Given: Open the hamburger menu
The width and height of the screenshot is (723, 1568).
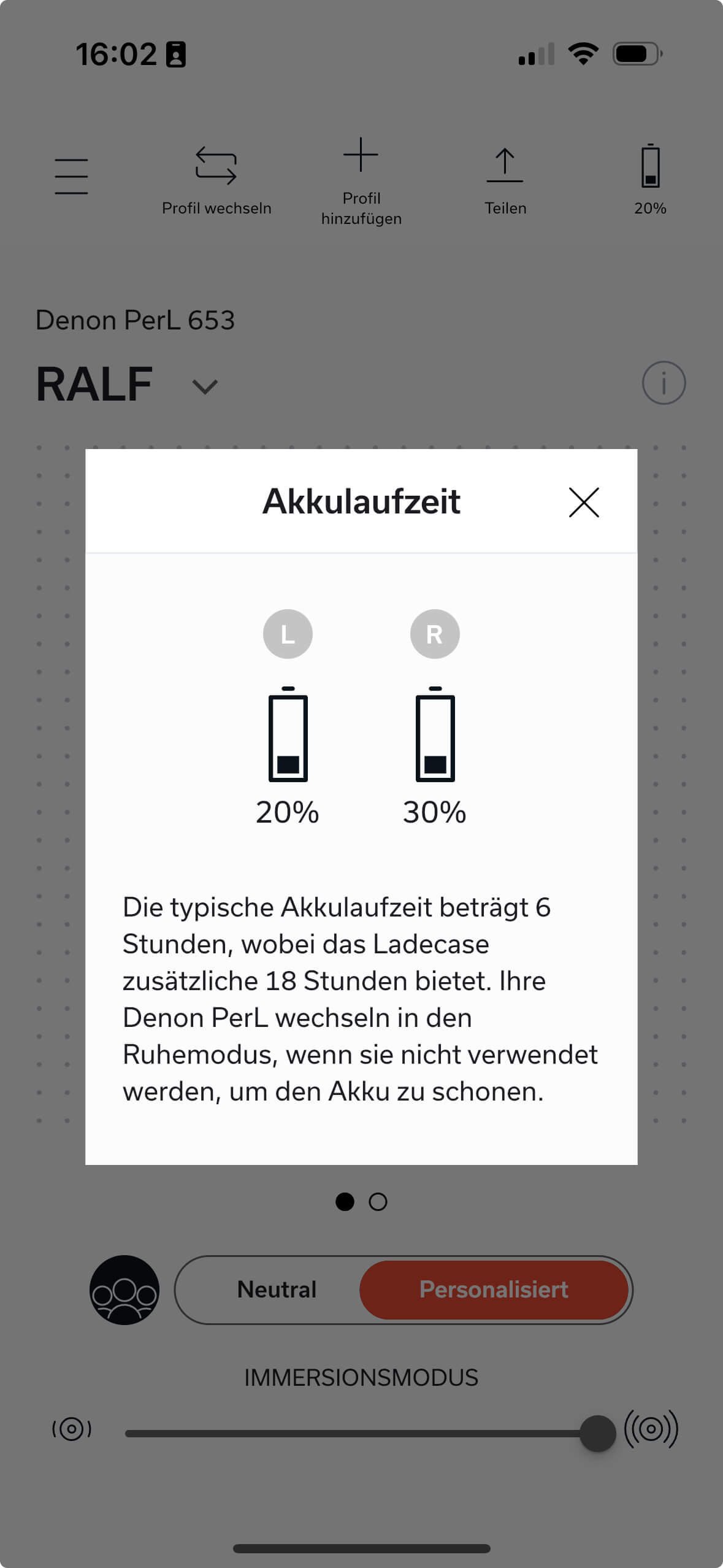Looking at the screenshot, I should 71,176.
